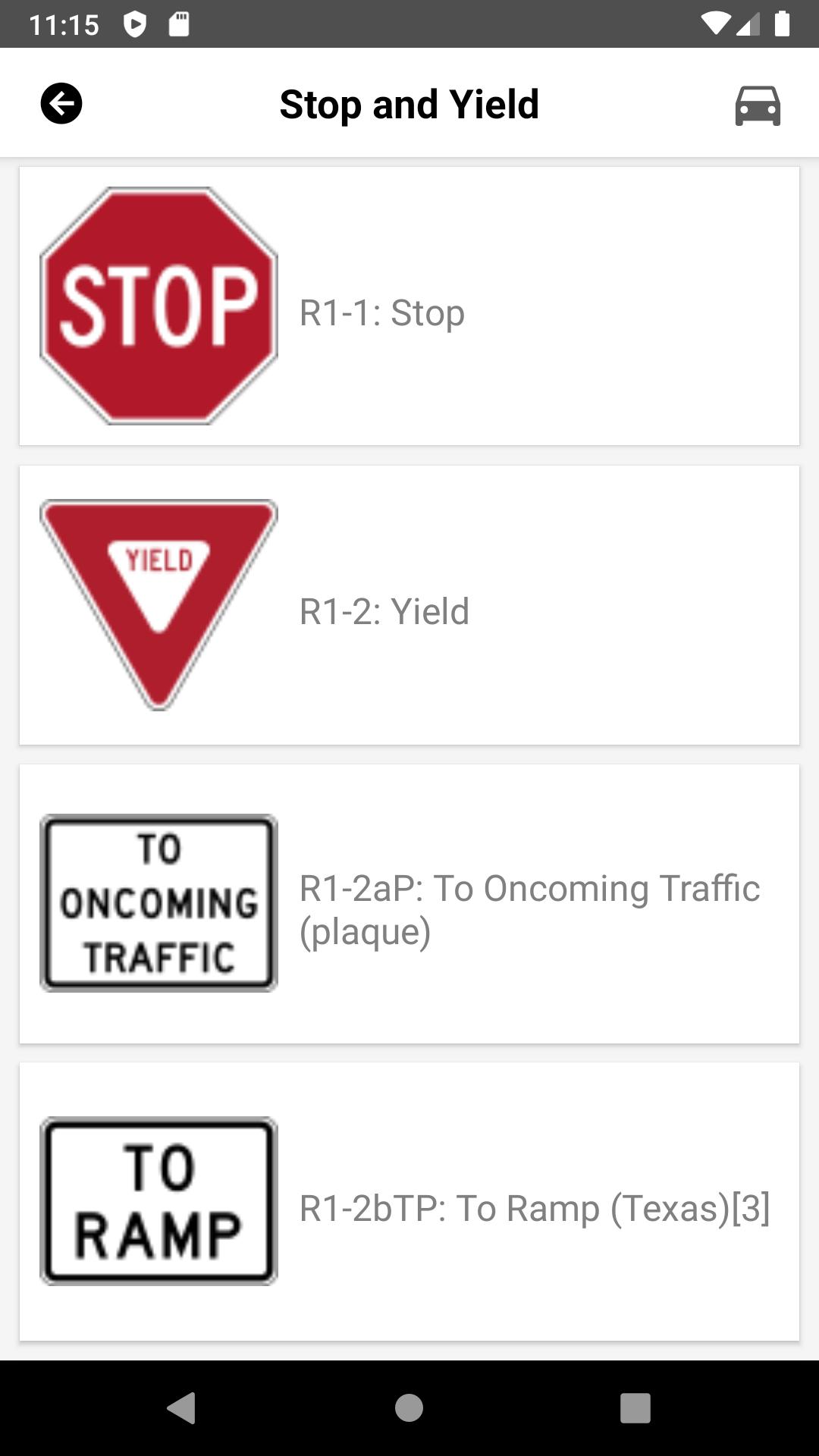Tap the car icon in the header
The image size is (819, 1456).
point(758,105)
